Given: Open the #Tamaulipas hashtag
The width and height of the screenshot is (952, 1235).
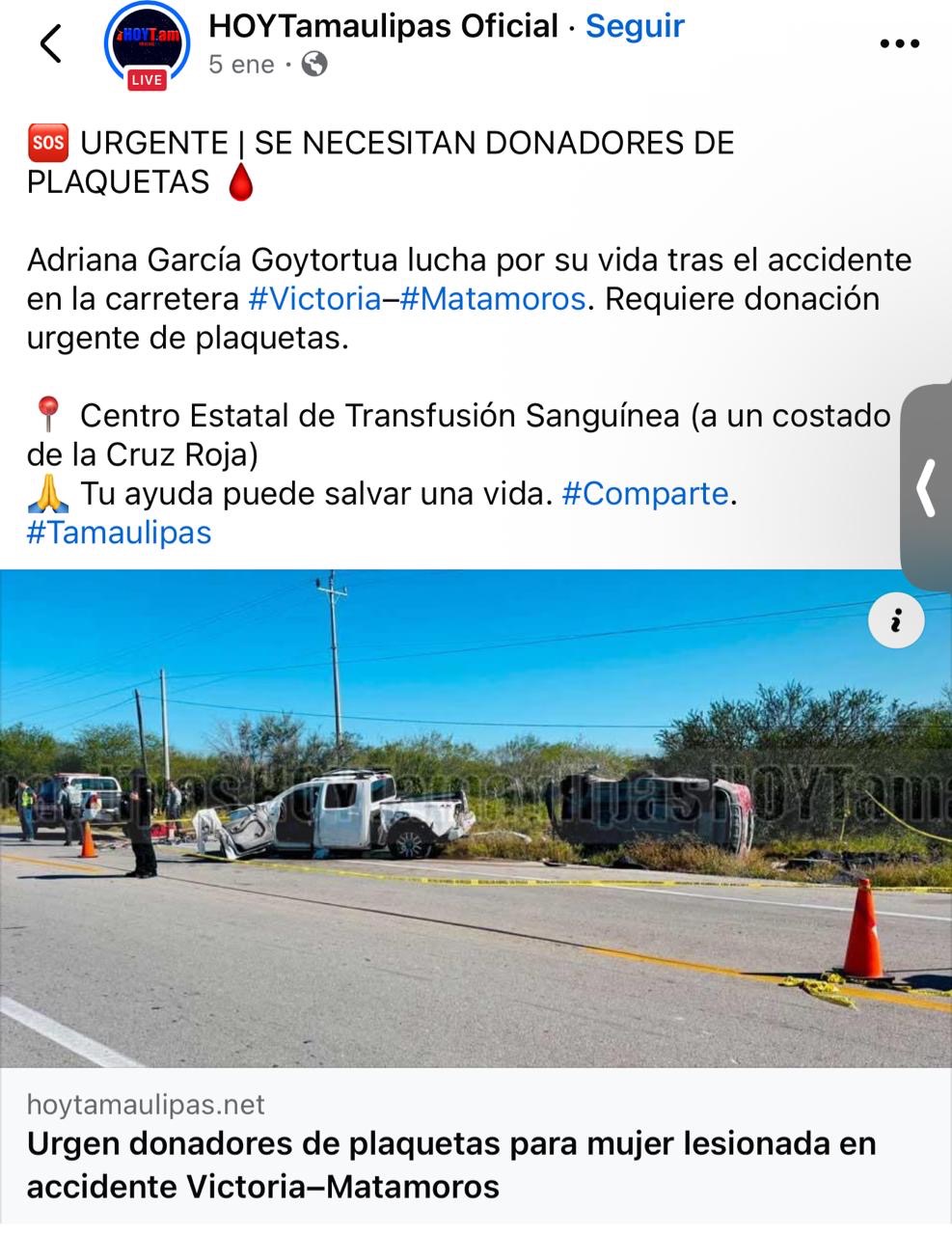Looking at the screenshot, I should (x=120, y=533).
